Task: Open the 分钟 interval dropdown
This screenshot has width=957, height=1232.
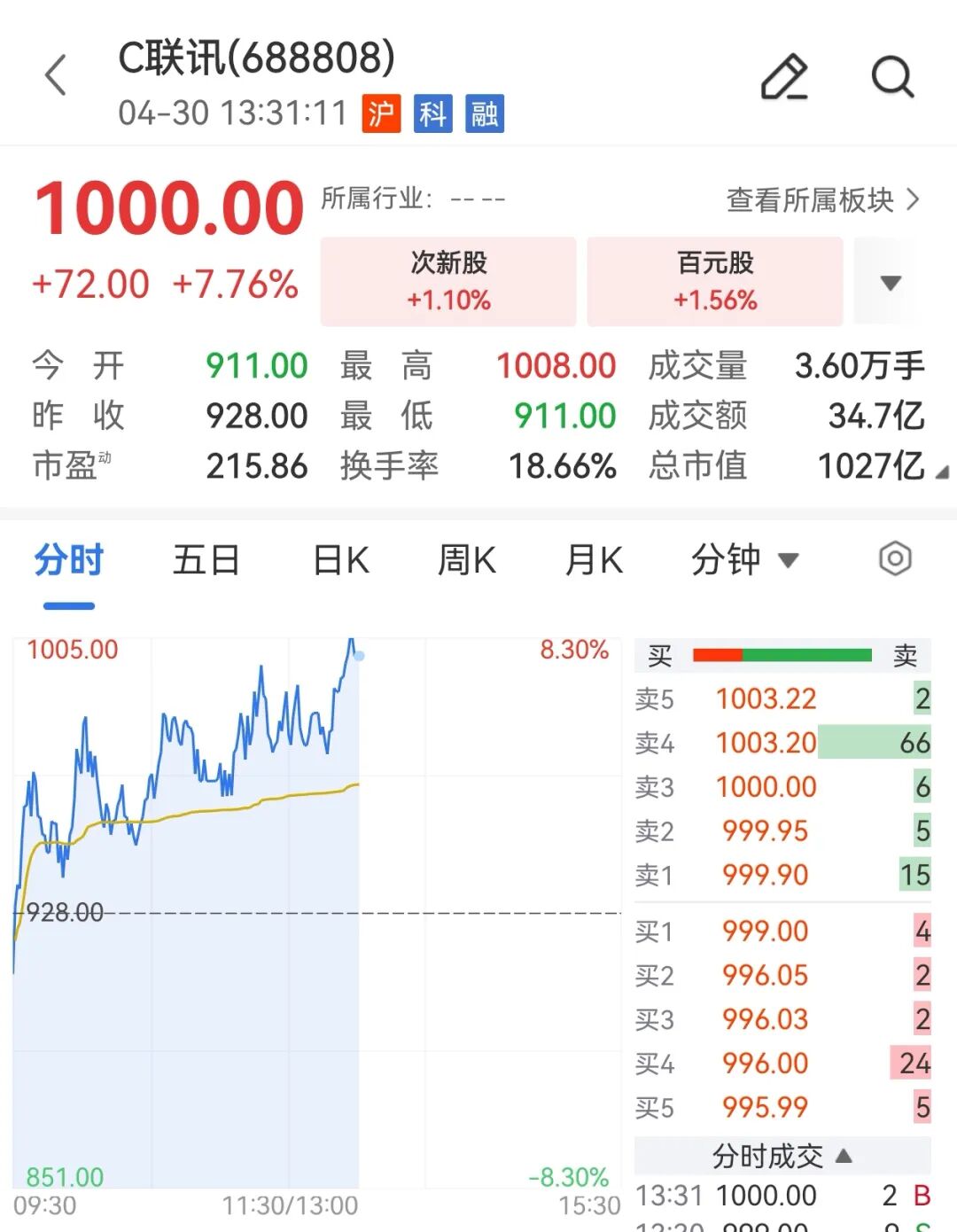Action: [745, 560]
